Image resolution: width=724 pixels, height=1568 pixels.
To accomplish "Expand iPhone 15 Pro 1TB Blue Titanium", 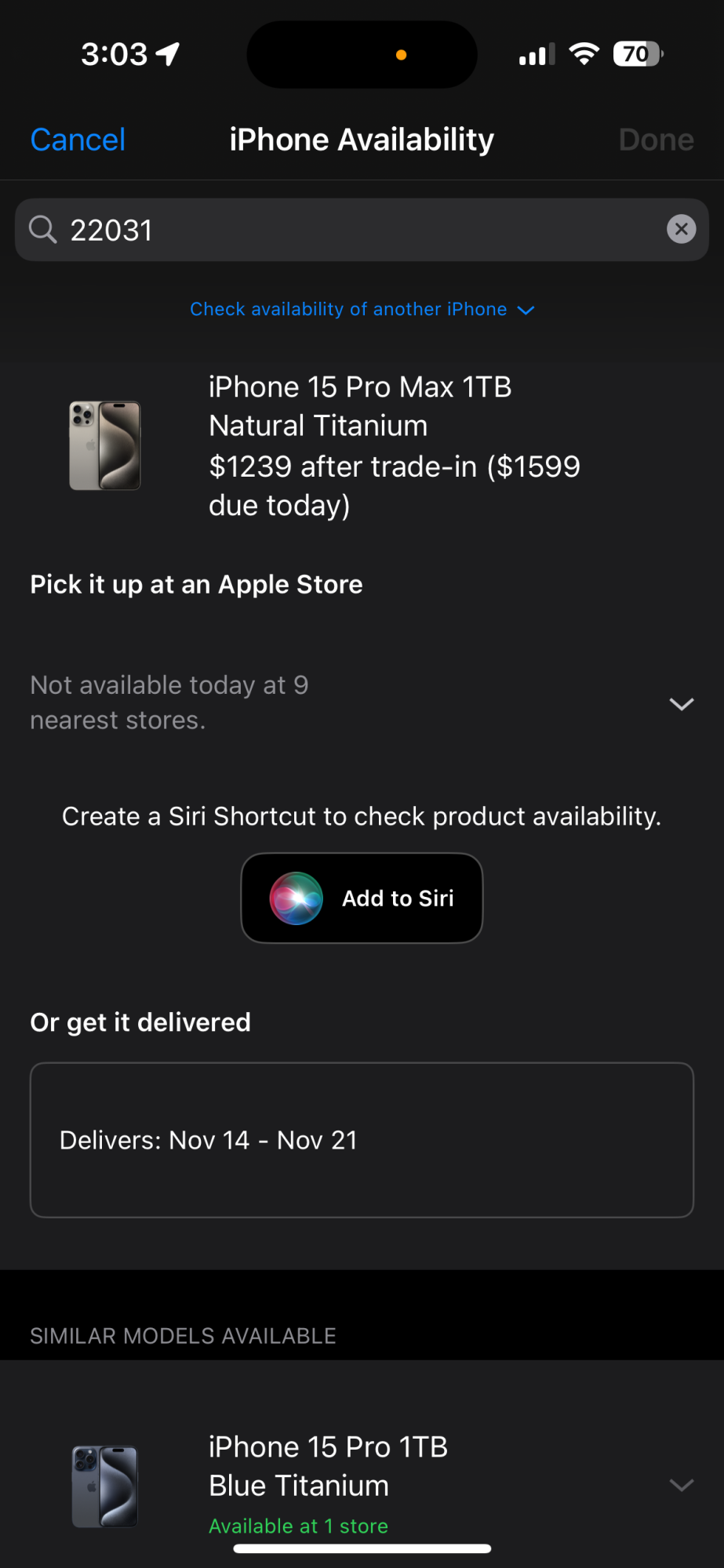I will click(x=681, y=1485).
